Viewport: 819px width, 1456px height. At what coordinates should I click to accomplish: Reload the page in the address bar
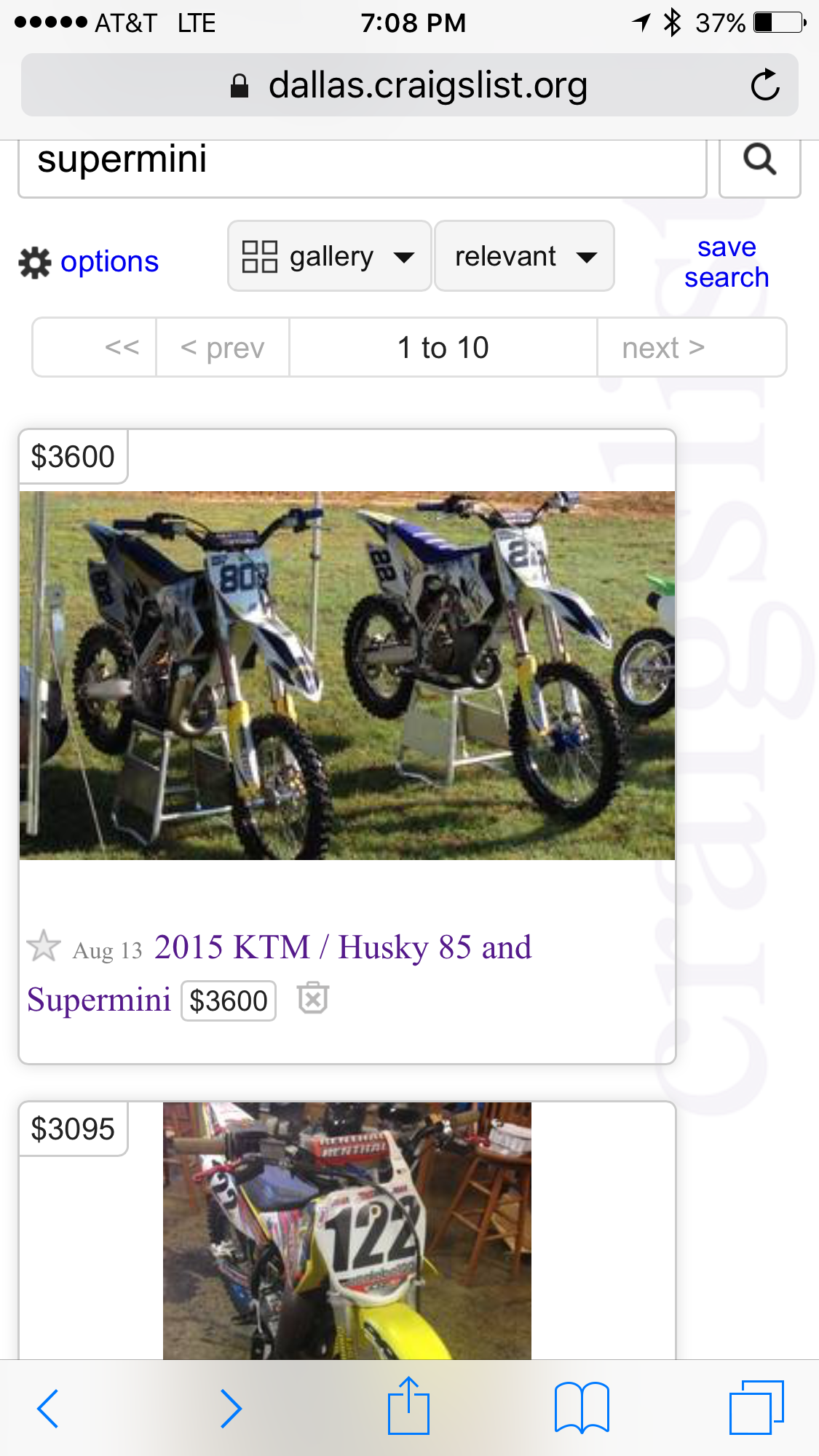pyautogui.click(x=764, y=85)
